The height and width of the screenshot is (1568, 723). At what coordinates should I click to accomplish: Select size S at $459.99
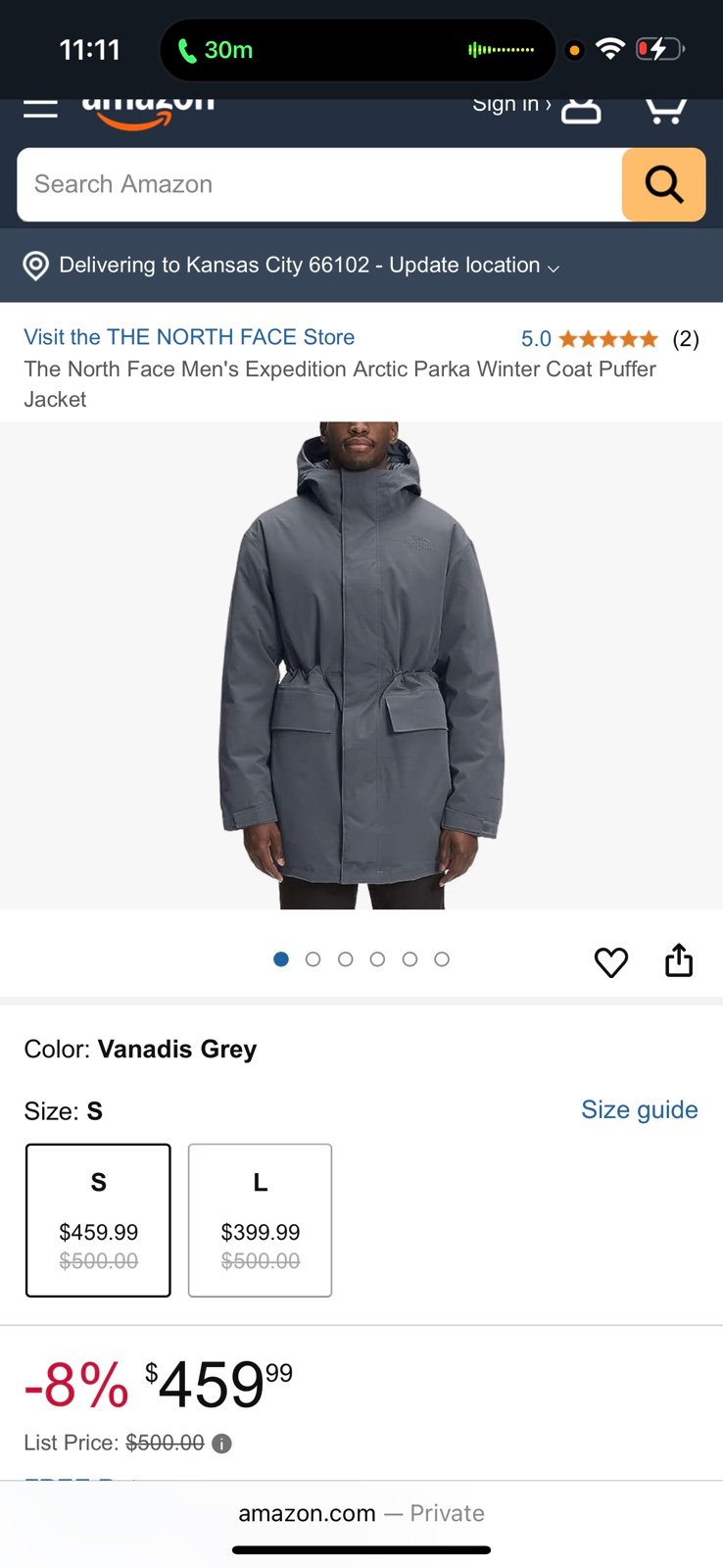click(x=98, y=1220)
